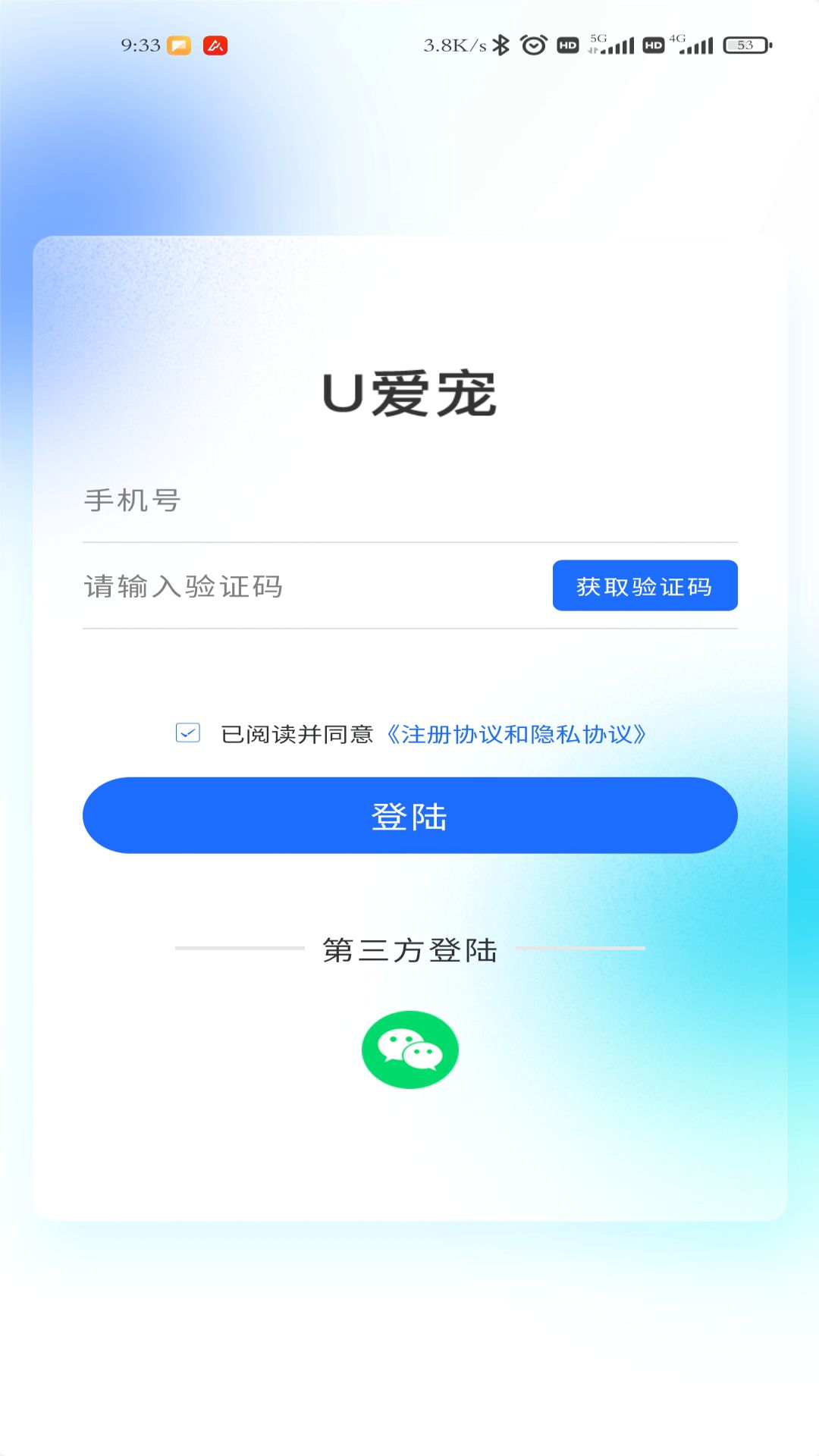This screenshot has width=819, height=1456.
Task: Log in with the WeChat icon
Action: click(410, 1050)
